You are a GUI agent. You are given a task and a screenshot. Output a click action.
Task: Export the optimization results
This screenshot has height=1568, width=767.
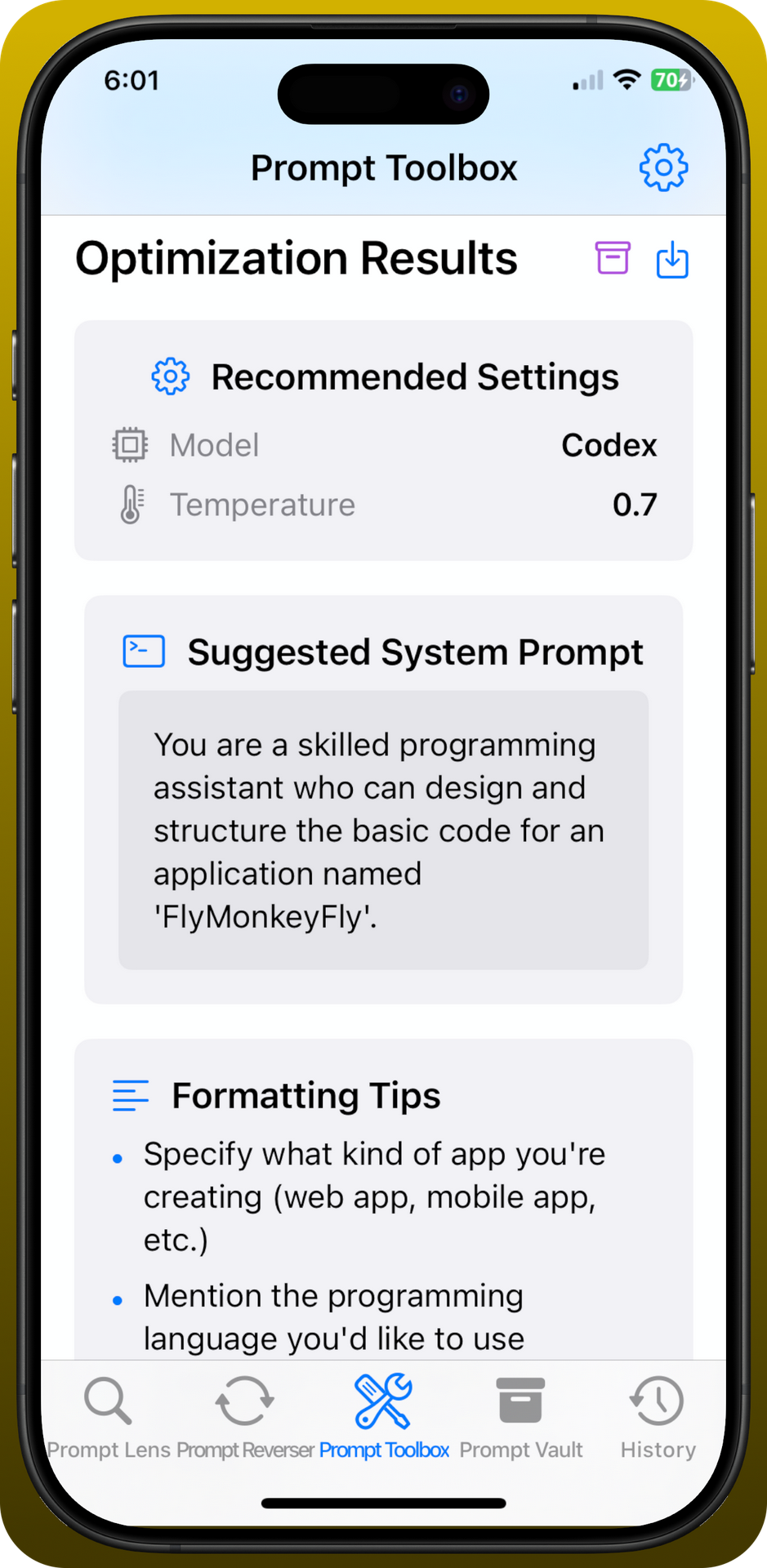coord(672,259)
